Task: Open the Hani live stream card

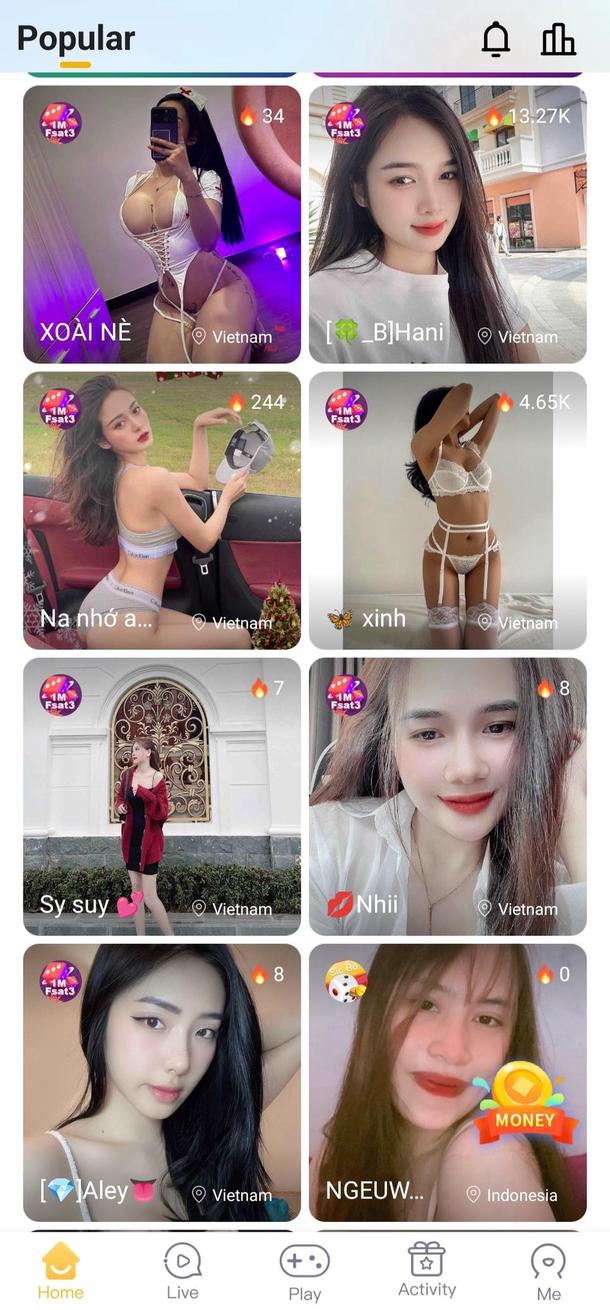Action: click(x=447, y=224)
